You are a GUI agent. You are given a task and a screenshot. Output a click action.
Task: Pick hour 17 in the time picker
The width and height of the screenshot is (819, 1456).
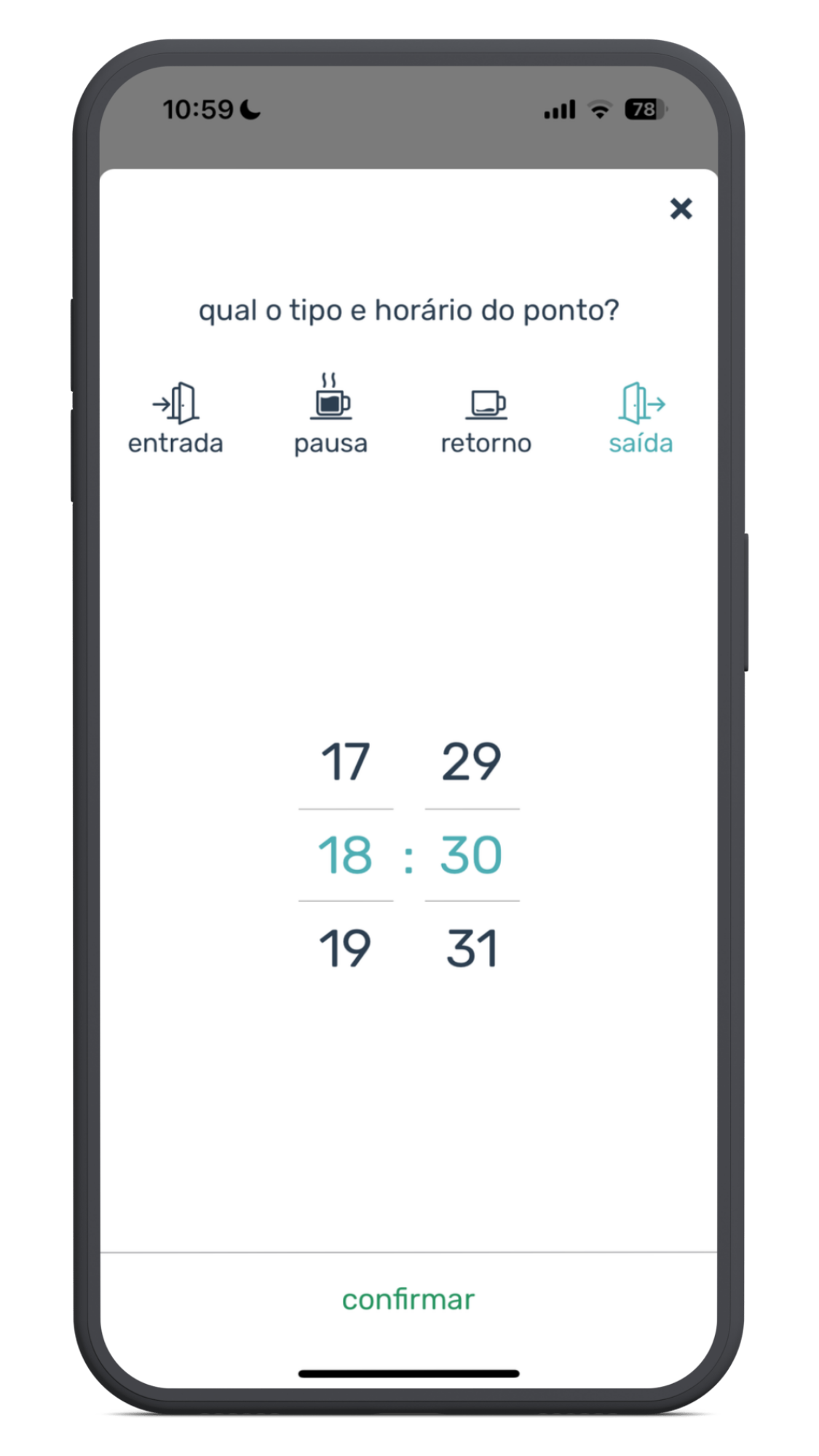346,762
